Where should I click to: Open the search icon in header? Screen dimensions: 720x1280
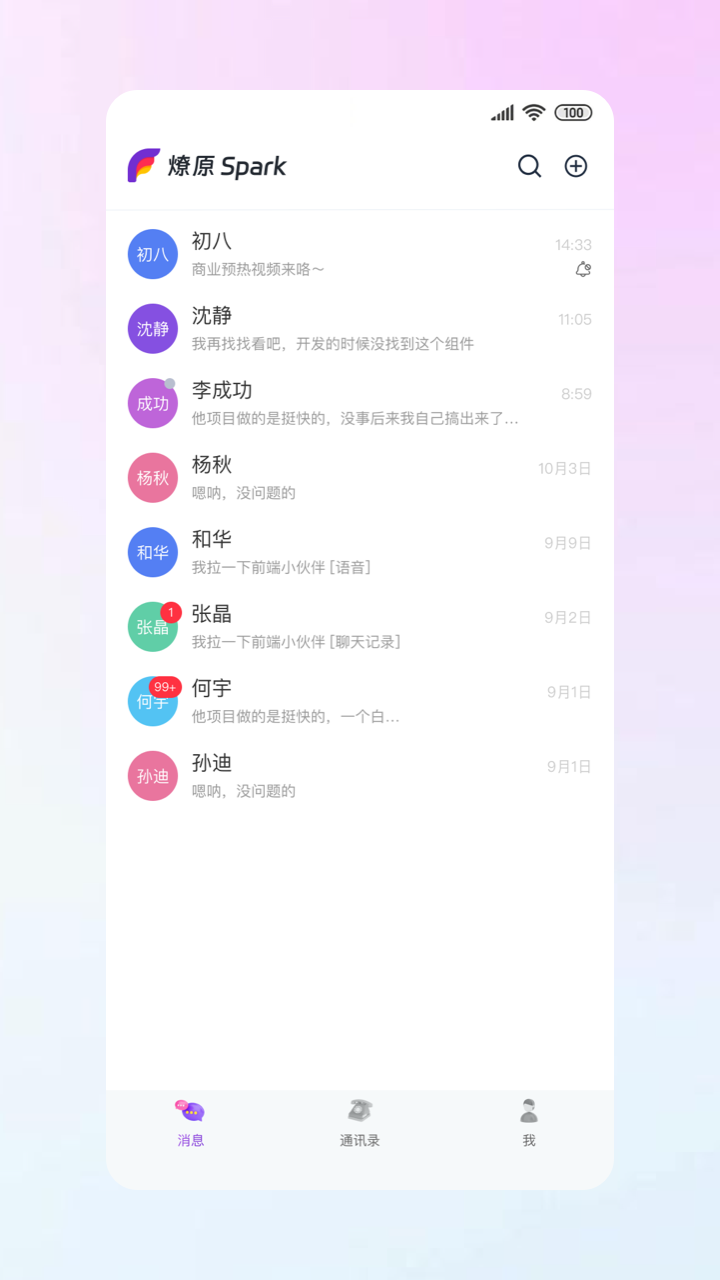click(x=529, y=166)
